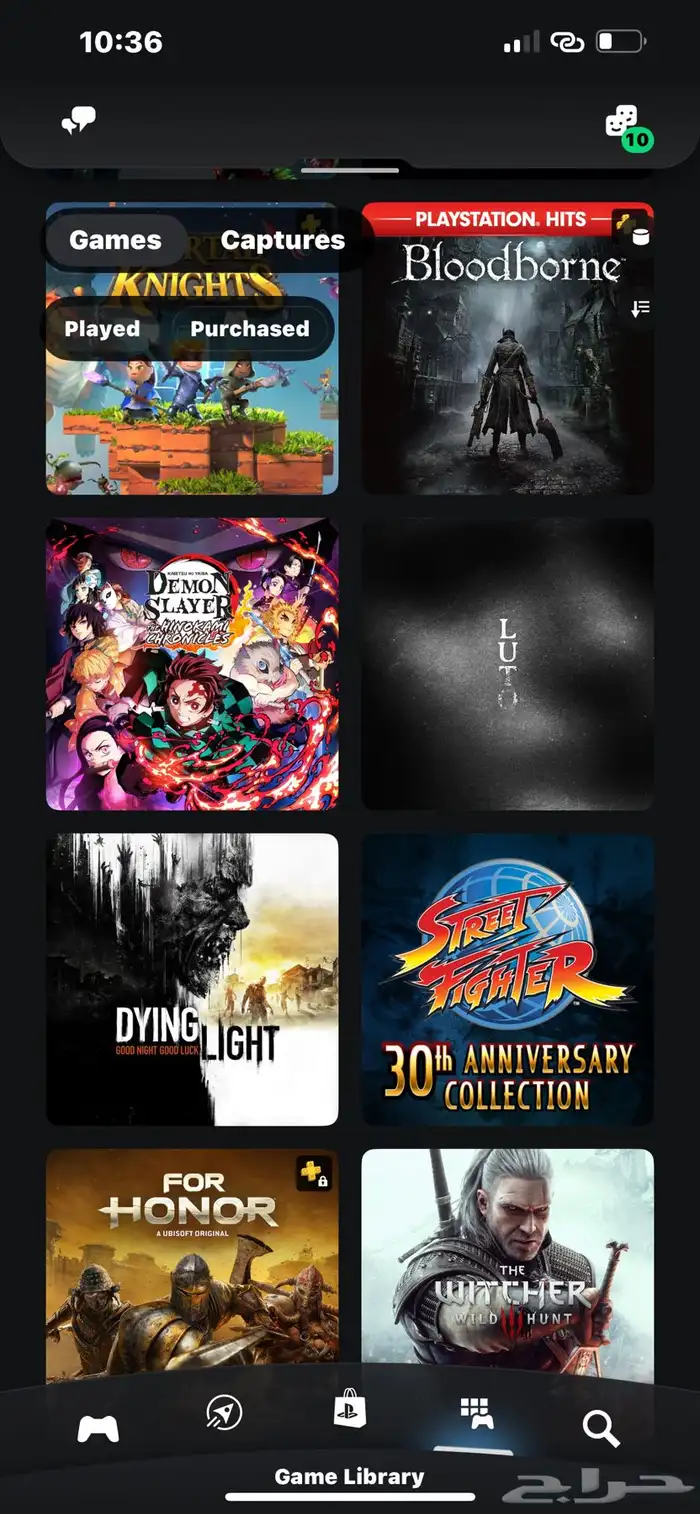Show Played games filter
The height and width of the screenshot is (1514, 700).
pyautogui.click(x=102, y=328)
